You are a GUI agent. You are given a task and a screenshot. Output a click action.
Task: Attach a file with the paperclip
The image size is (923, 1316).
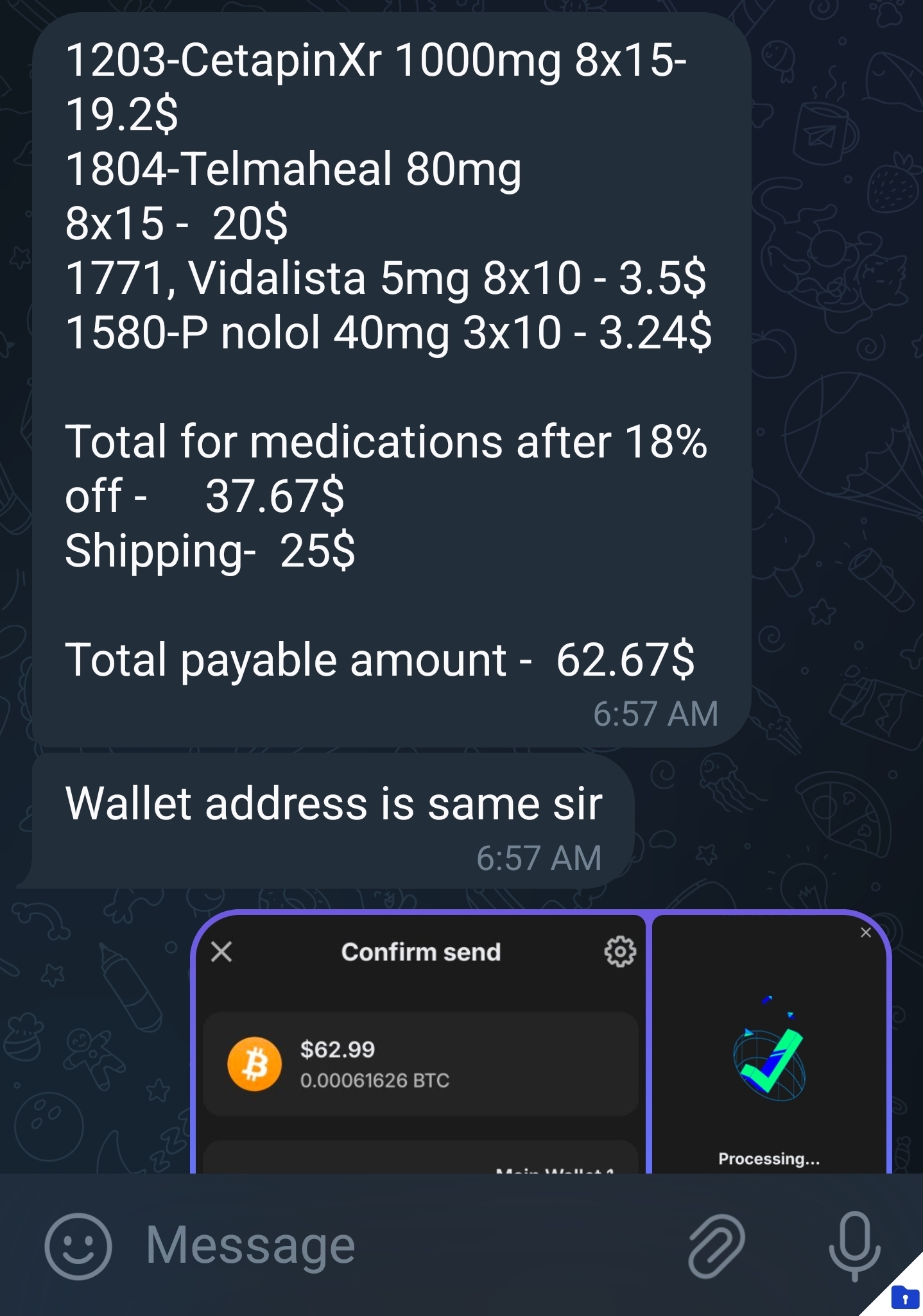tap(716, 1246)
